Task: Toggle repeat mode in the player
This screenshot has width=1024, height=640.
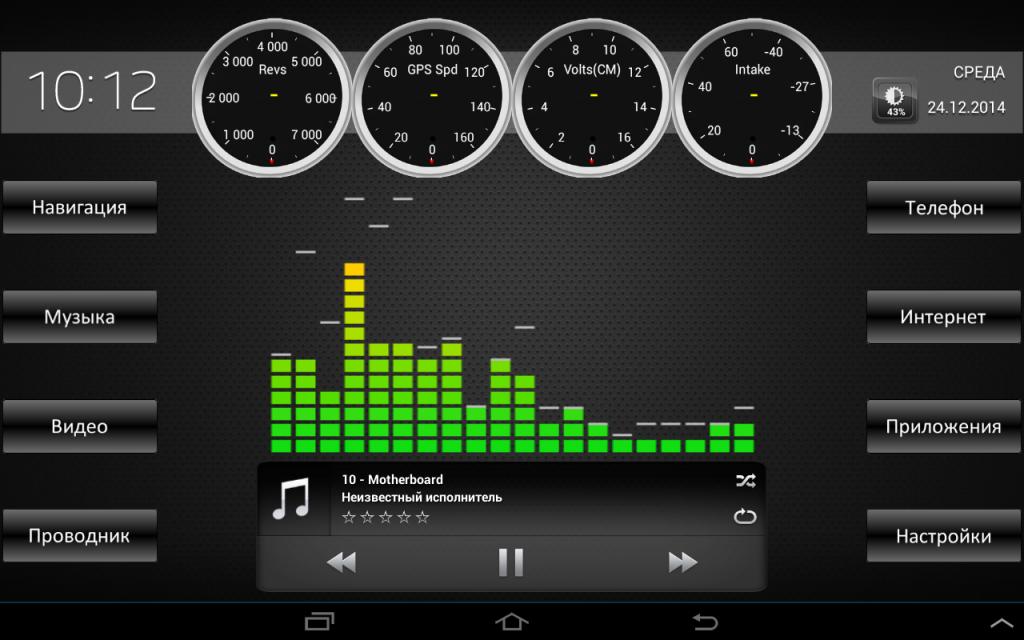Action: (745, 517)
